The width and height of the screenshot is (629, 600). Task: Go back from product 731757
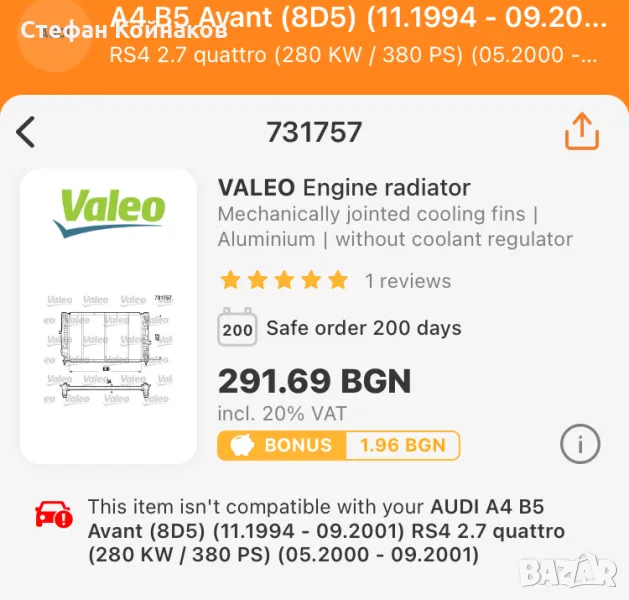(x=26, y=131)
